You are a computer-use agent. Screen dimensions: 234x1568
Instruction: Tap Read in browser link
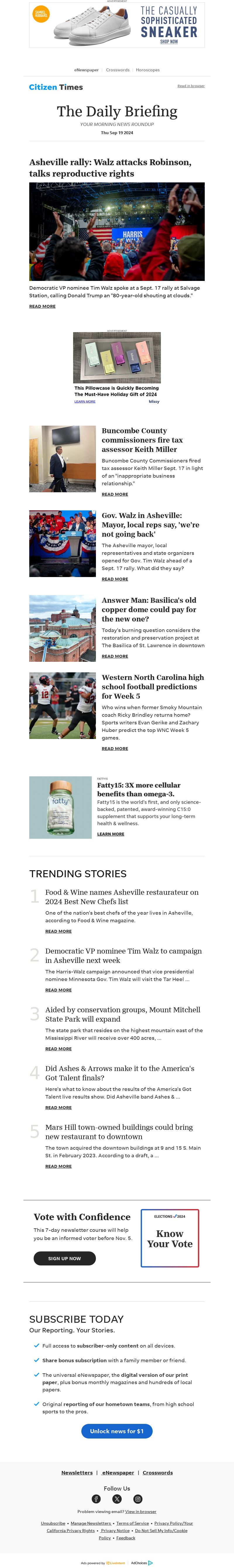(x=191, y=86)
